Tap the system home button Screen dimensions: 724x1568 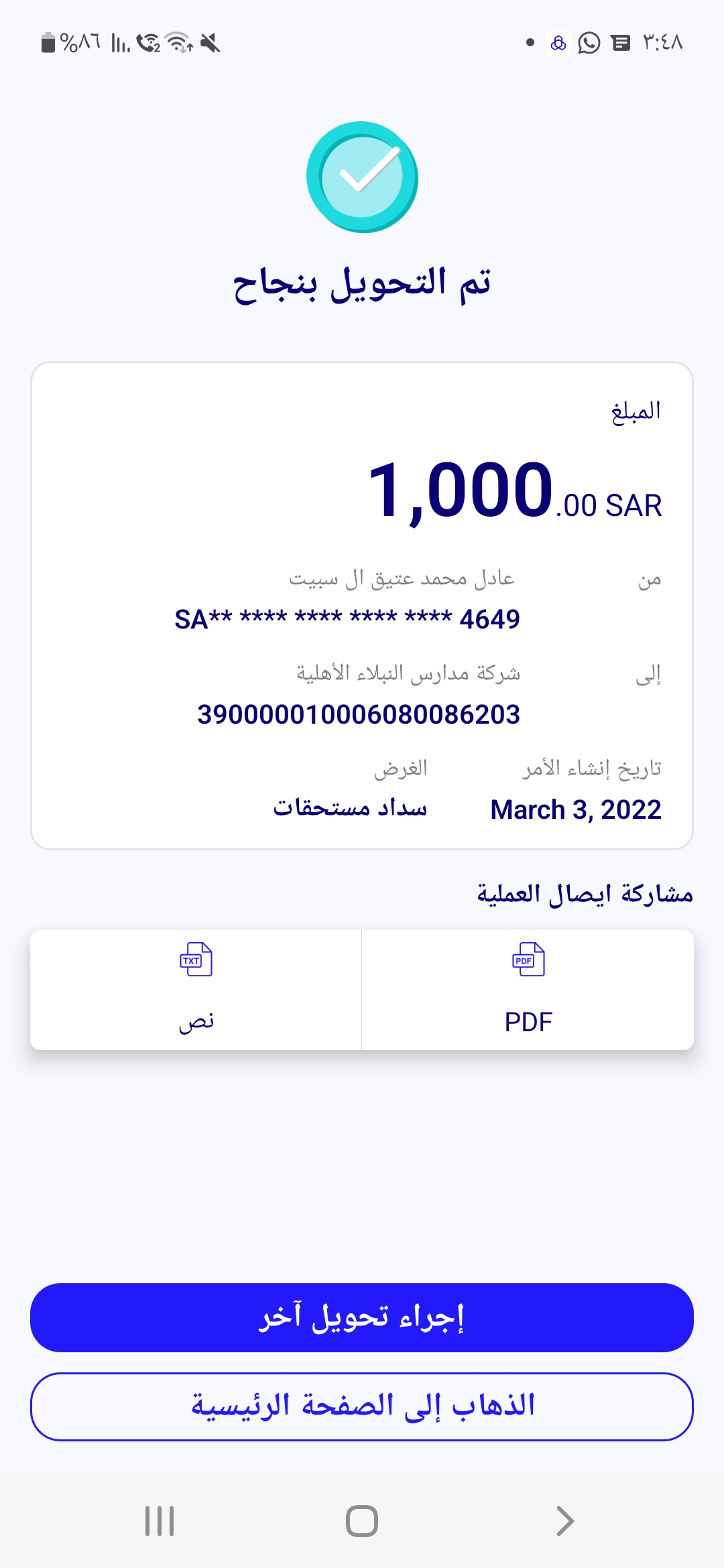tap(362, 1521)
